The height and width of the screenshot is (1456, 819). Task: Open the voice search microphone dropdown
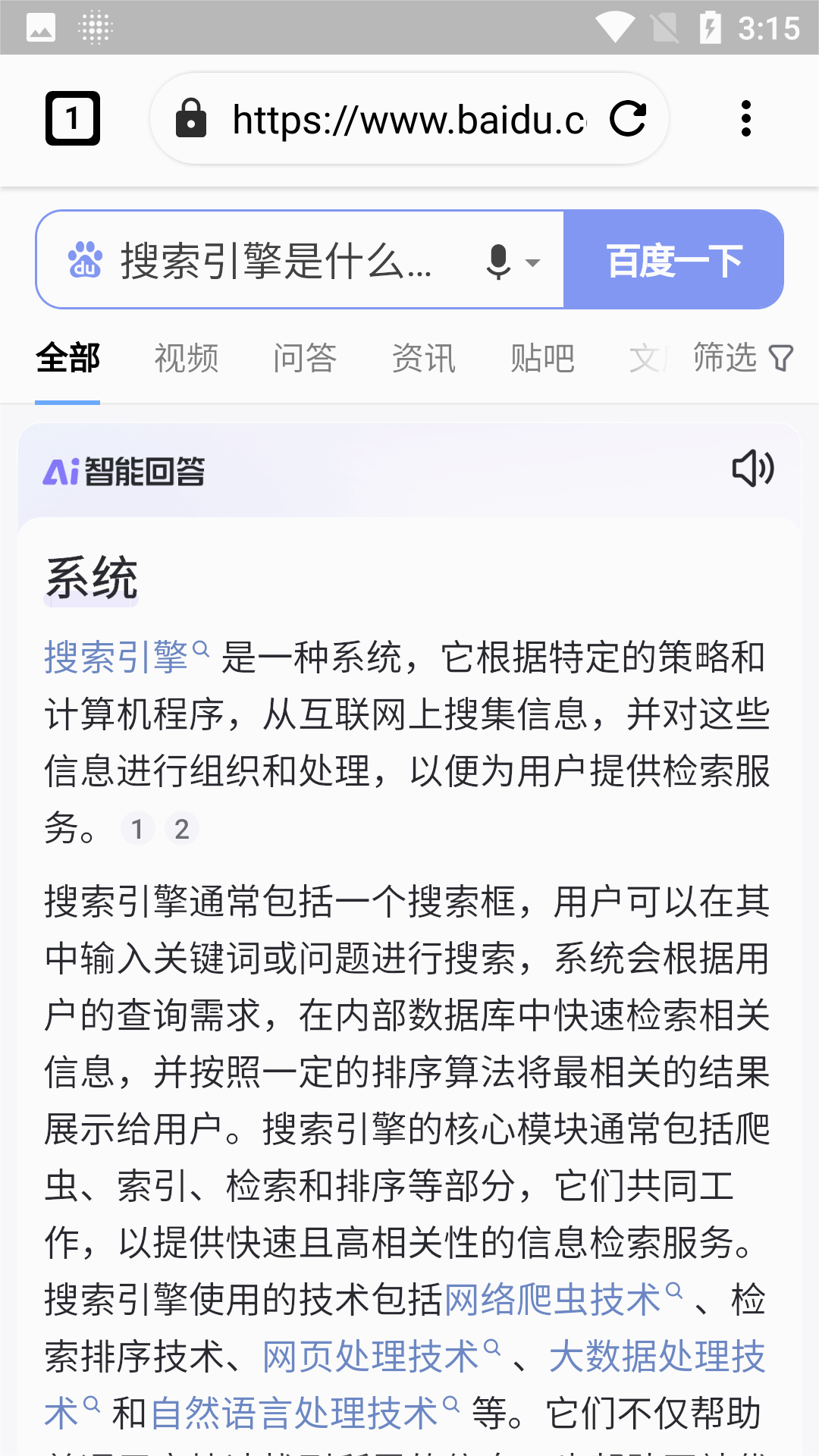click(513, 262)
